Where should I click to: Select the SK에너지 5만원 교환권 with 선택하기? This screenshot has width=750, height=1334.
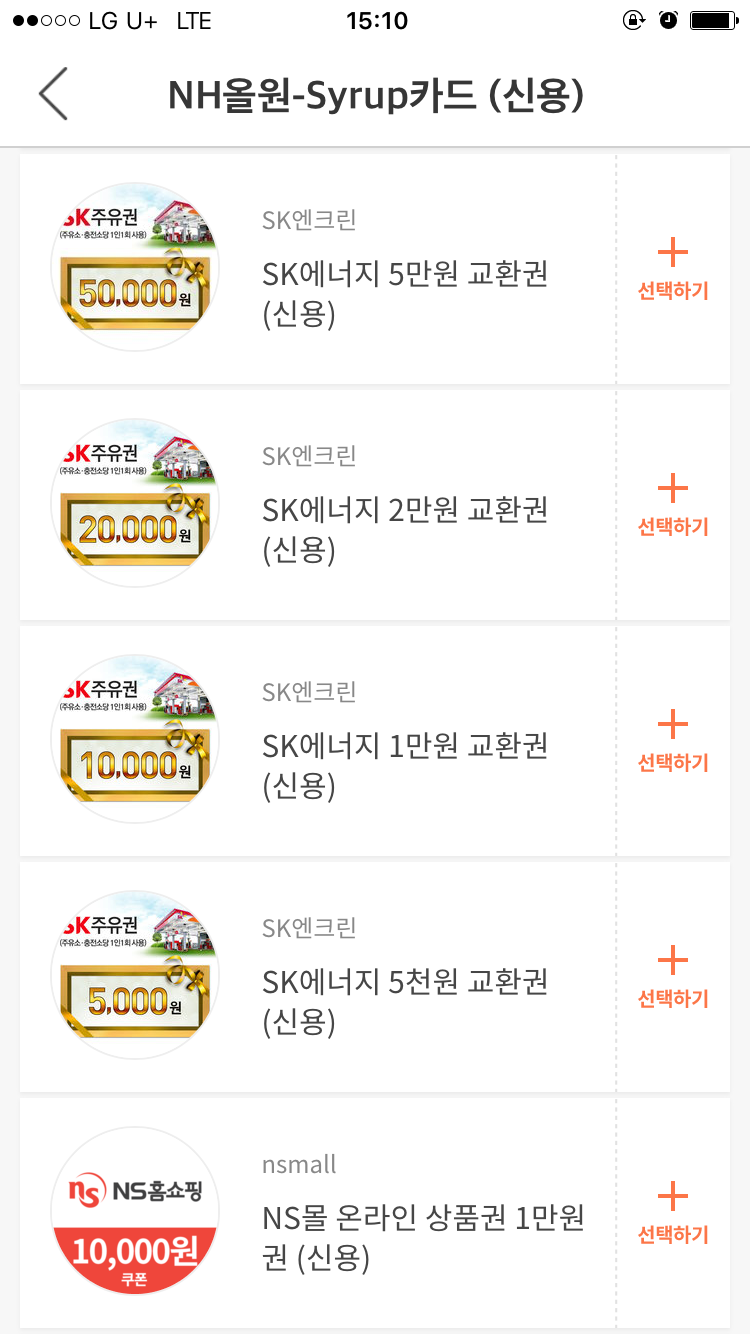click(x=673, y=270)
